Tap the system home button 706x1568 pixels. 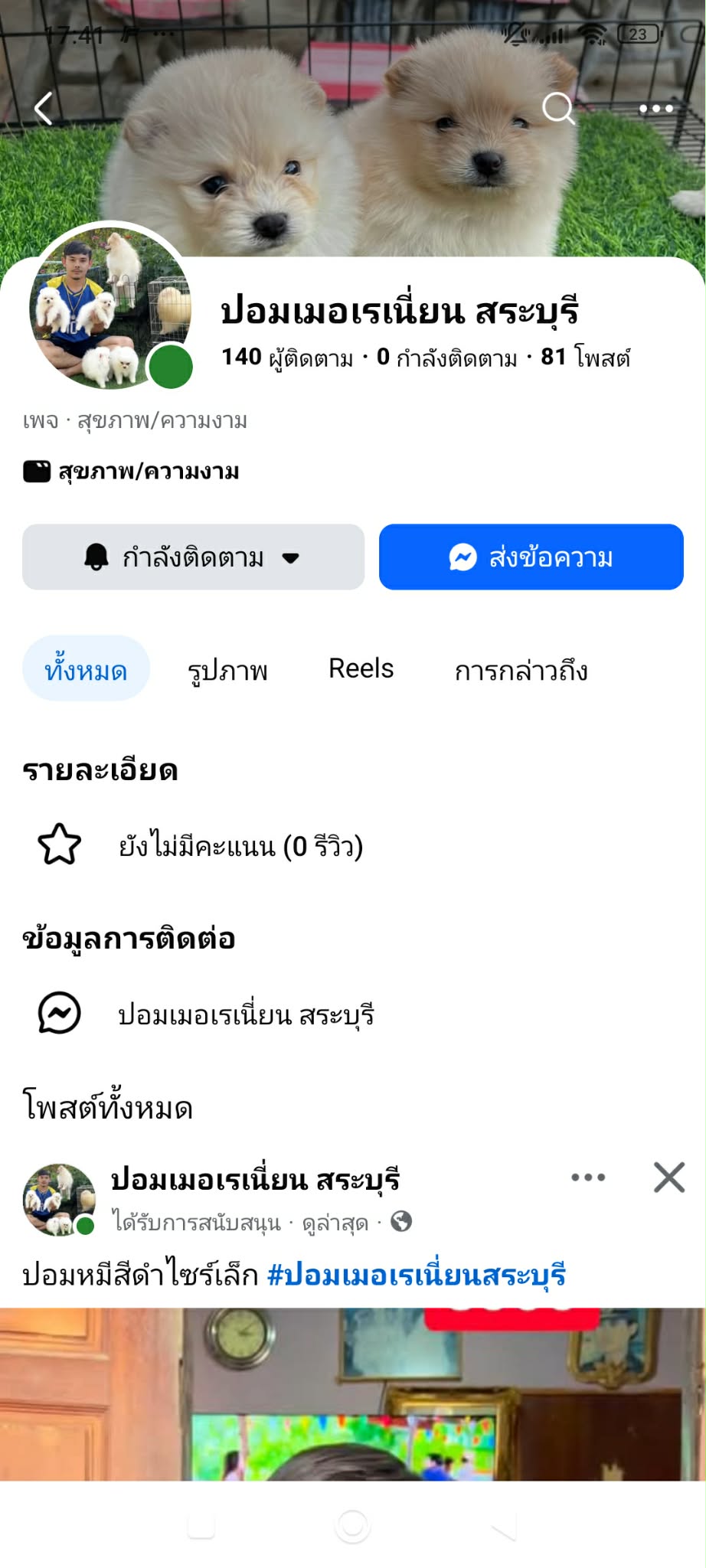(x=353, y=1527)
